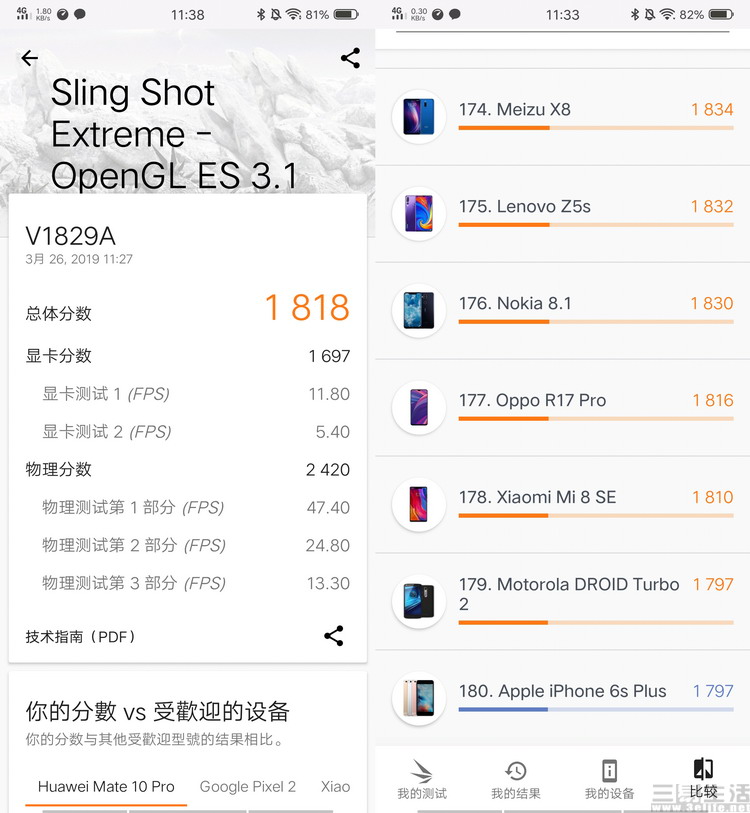Open the 我的结果 tab
Image resolution: width=750 pixels, height=813 pixels.
tap(516, 779)
